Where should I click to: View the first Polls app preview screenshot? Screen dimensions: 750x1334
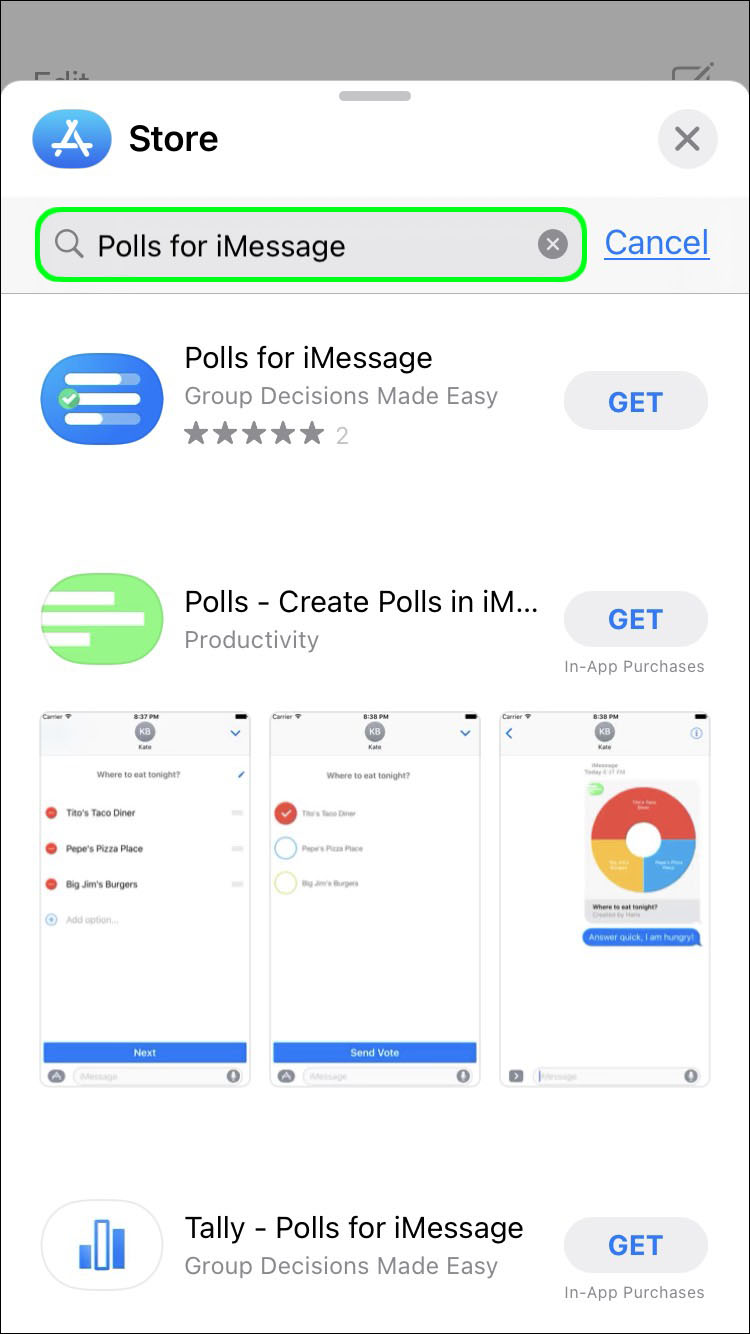[x=145, y=898]
